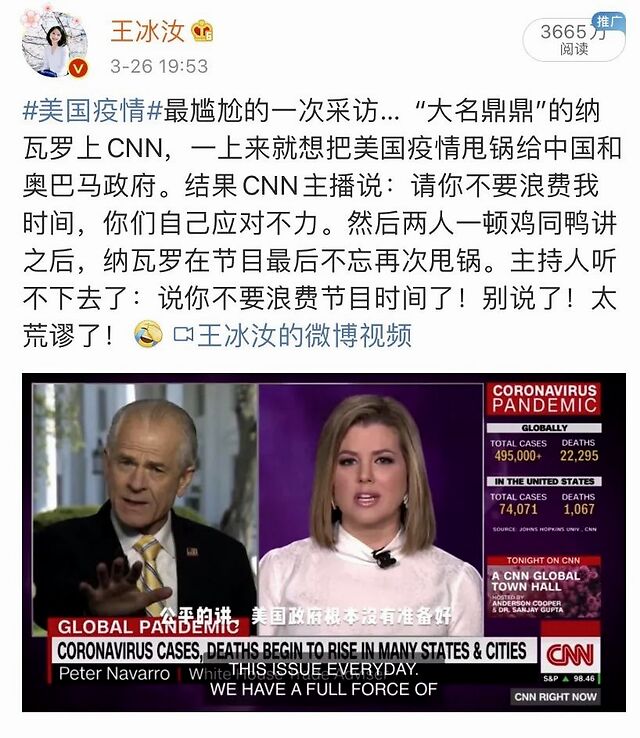The height and width of the screenshot is (738, 640).
Task: Open 王冰汝's profile avatar
Action: [x=54, y=46]
